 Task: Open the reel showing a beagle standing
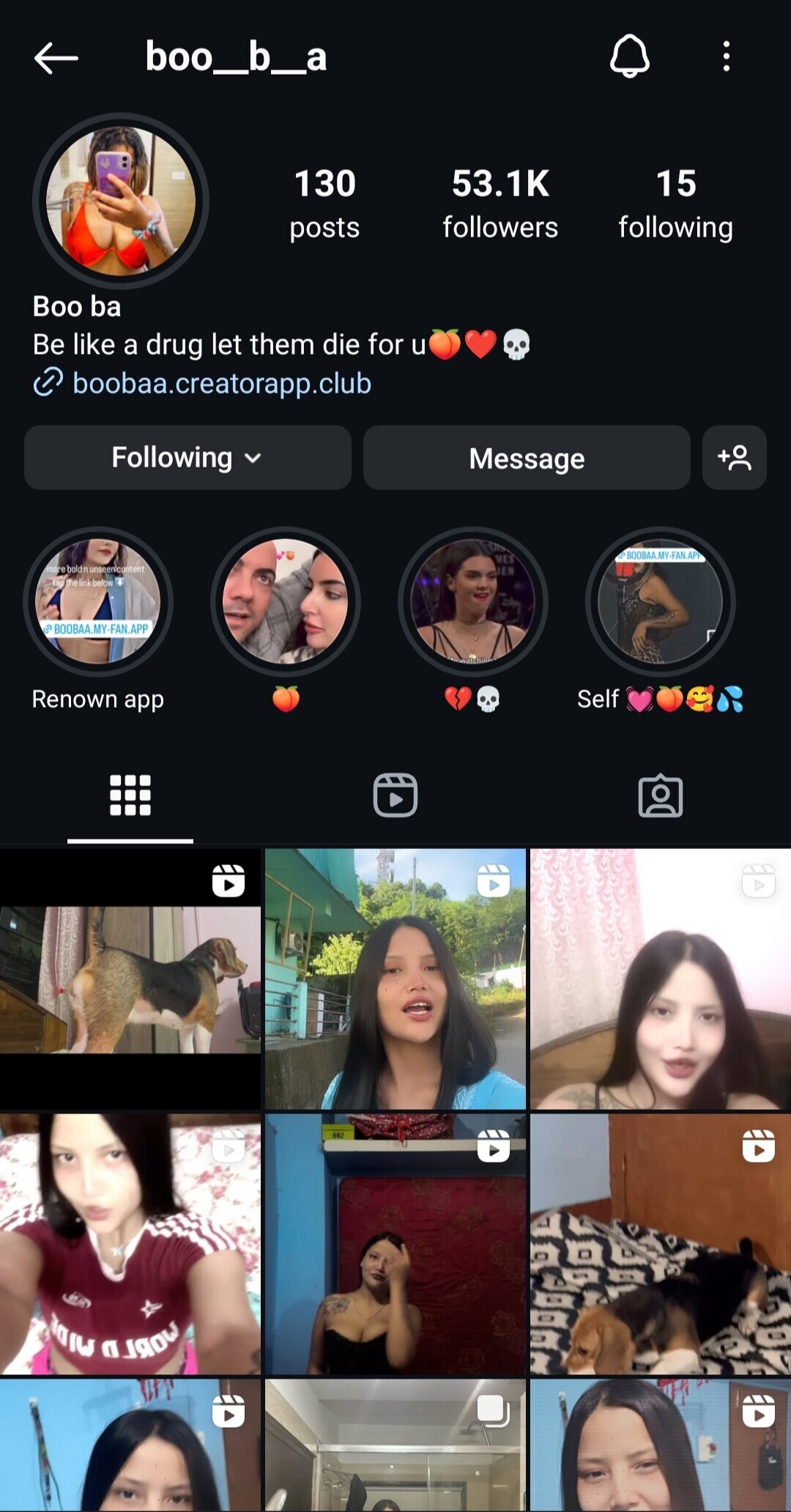pyautogui.click(x=130, y=979)
